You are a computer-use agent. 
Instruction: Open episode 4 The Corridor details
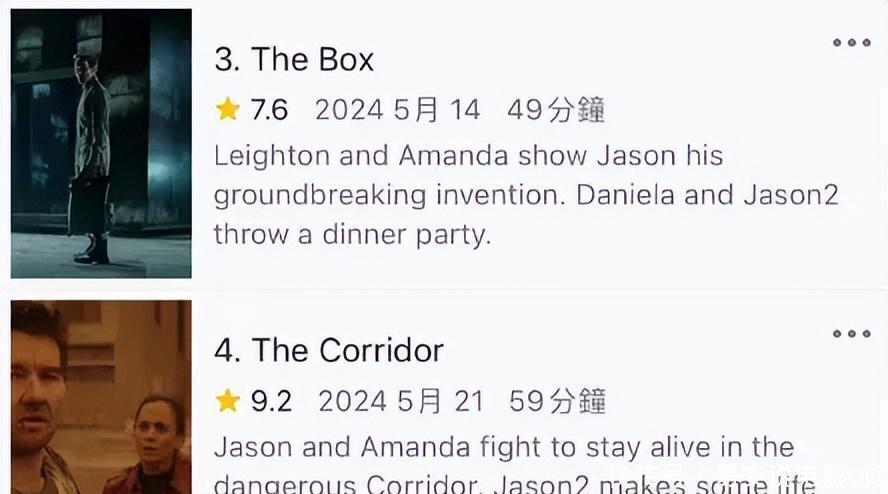pyautogui.click(x=329, y=350)
